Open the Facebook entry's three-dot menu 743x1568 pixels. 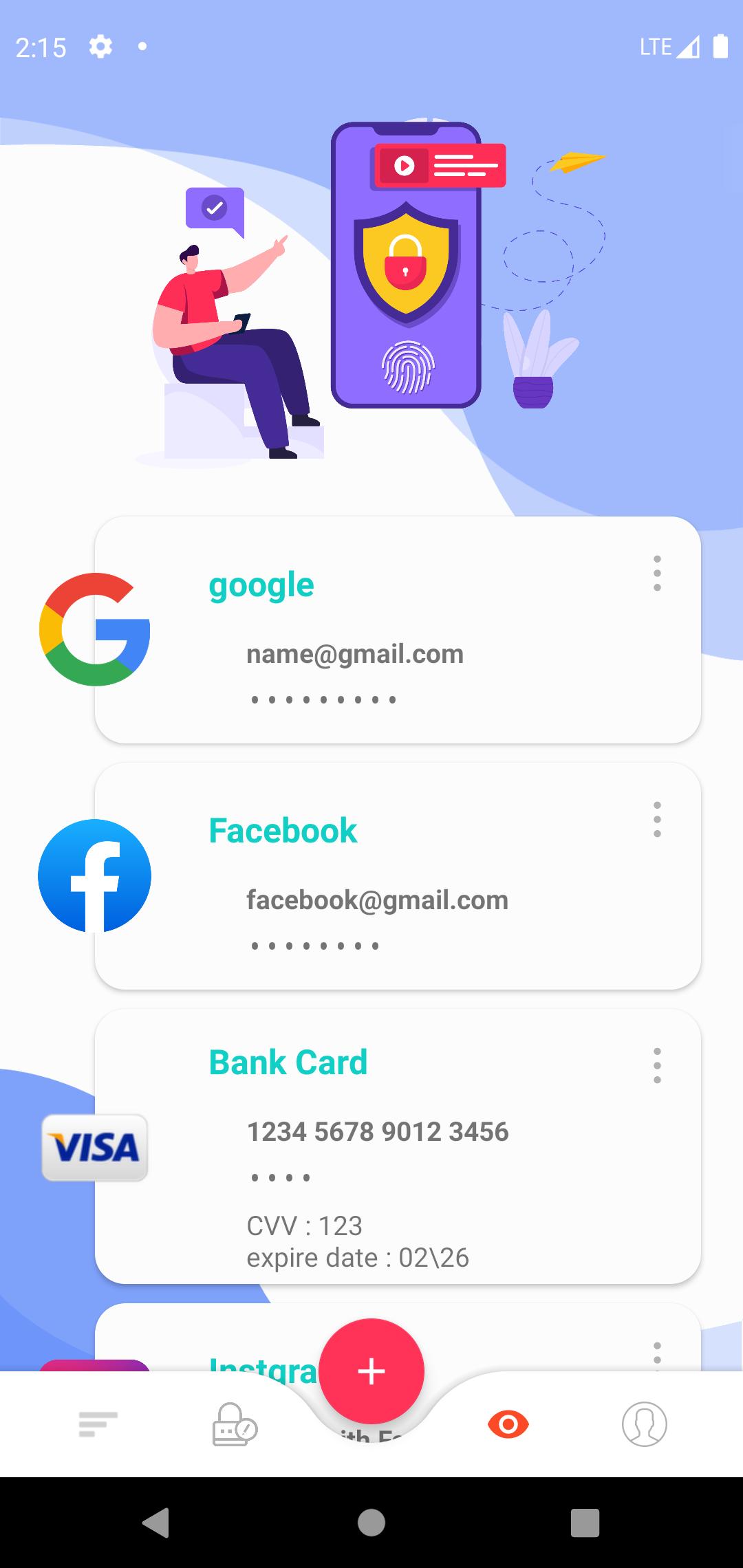click(x=657, y=819)
